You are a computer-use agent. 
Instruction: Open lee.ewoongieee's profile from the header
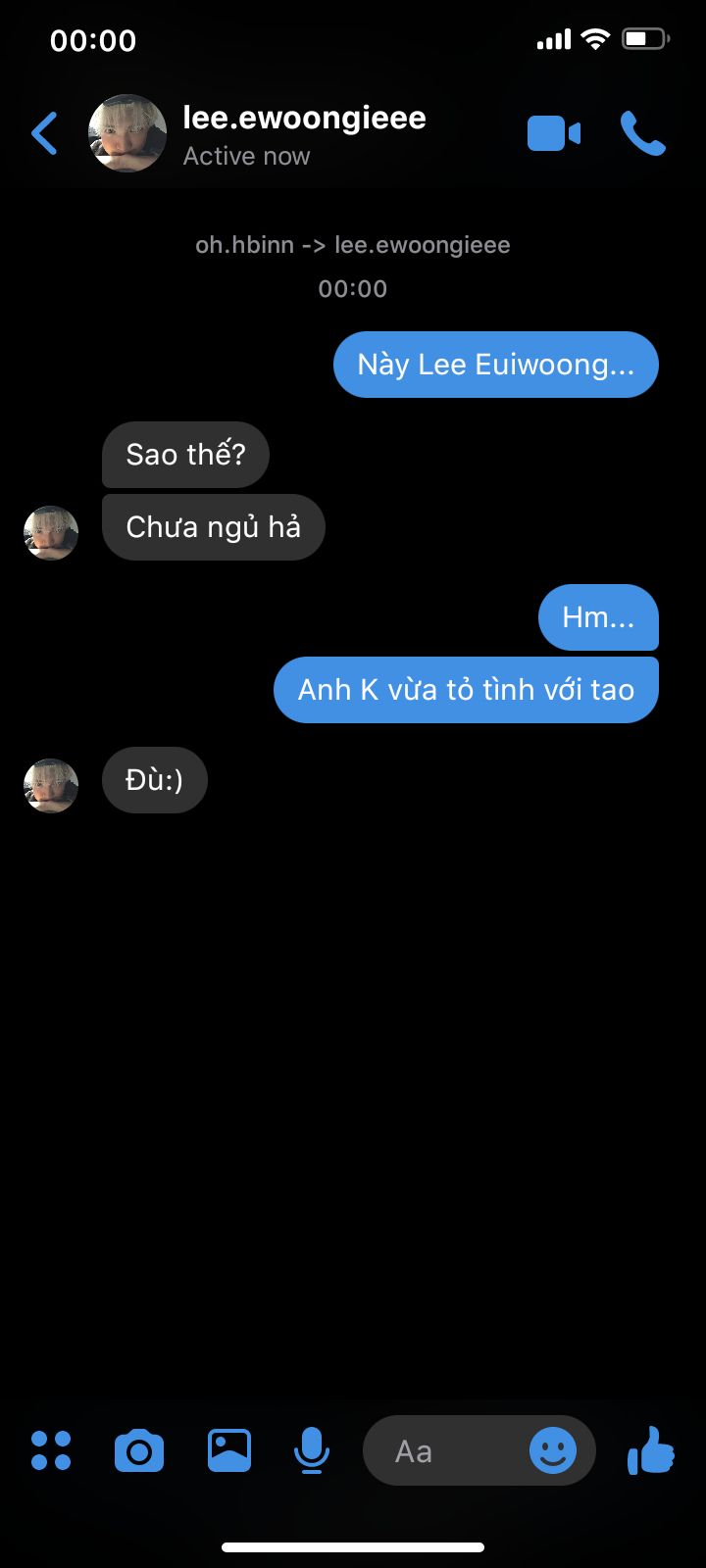304,134
